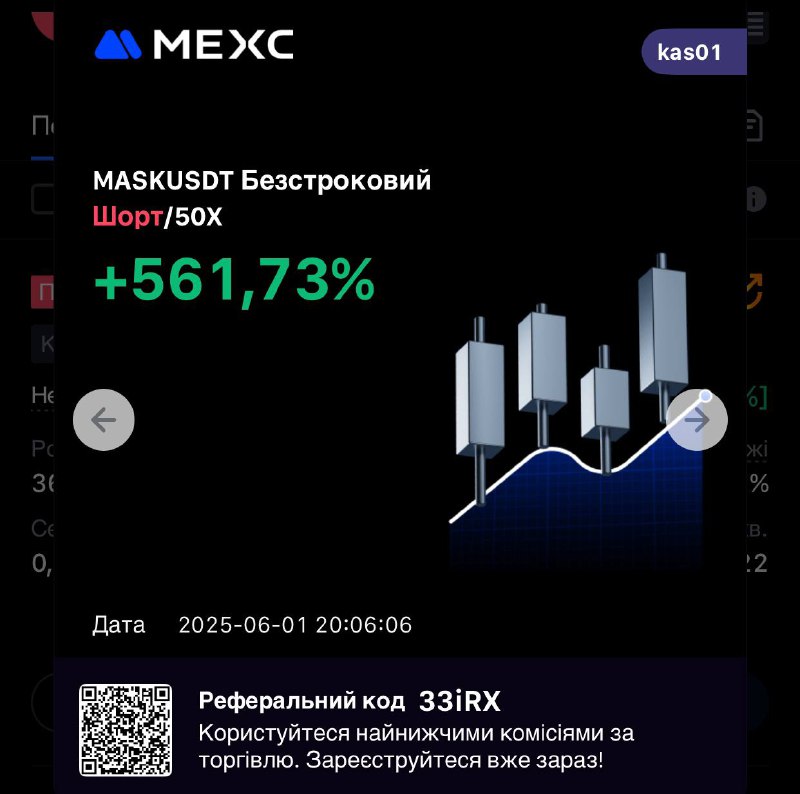Go to the previous share card
Screen dimensions: 800x794
coord(104,420)
